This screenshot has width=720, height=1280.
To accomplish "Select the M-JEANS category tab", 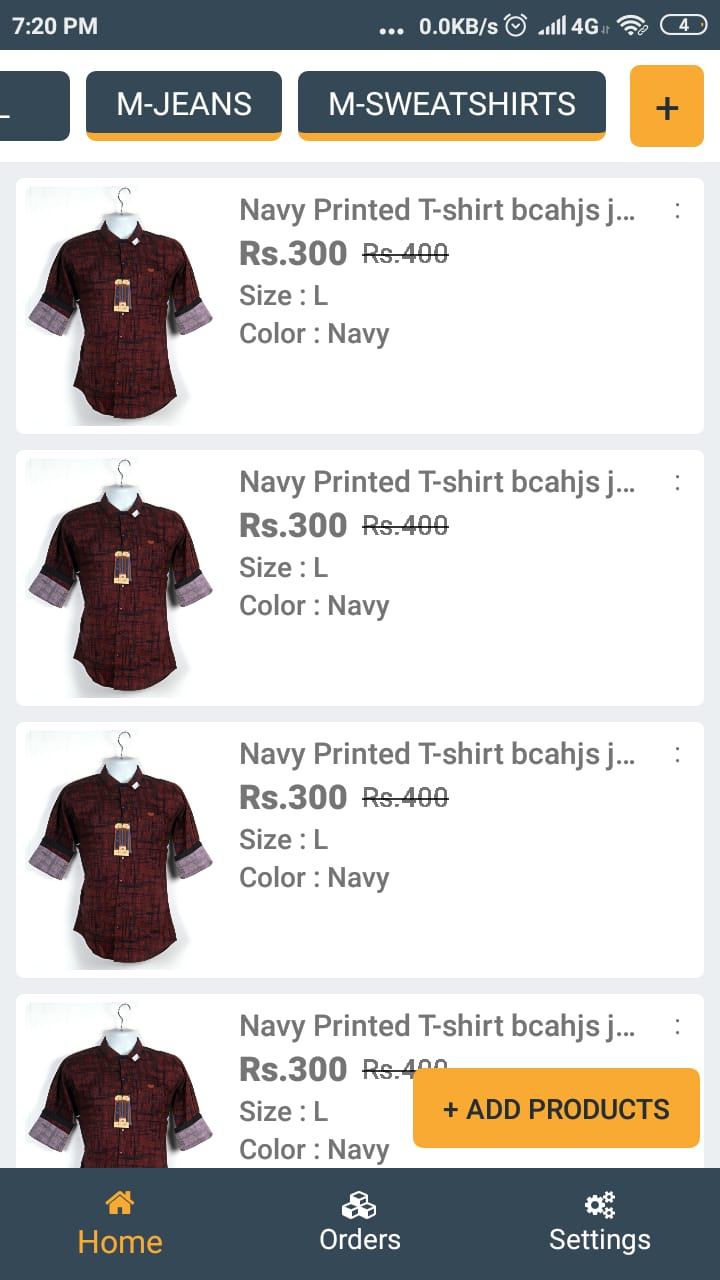I will click(x=184, y=104).
